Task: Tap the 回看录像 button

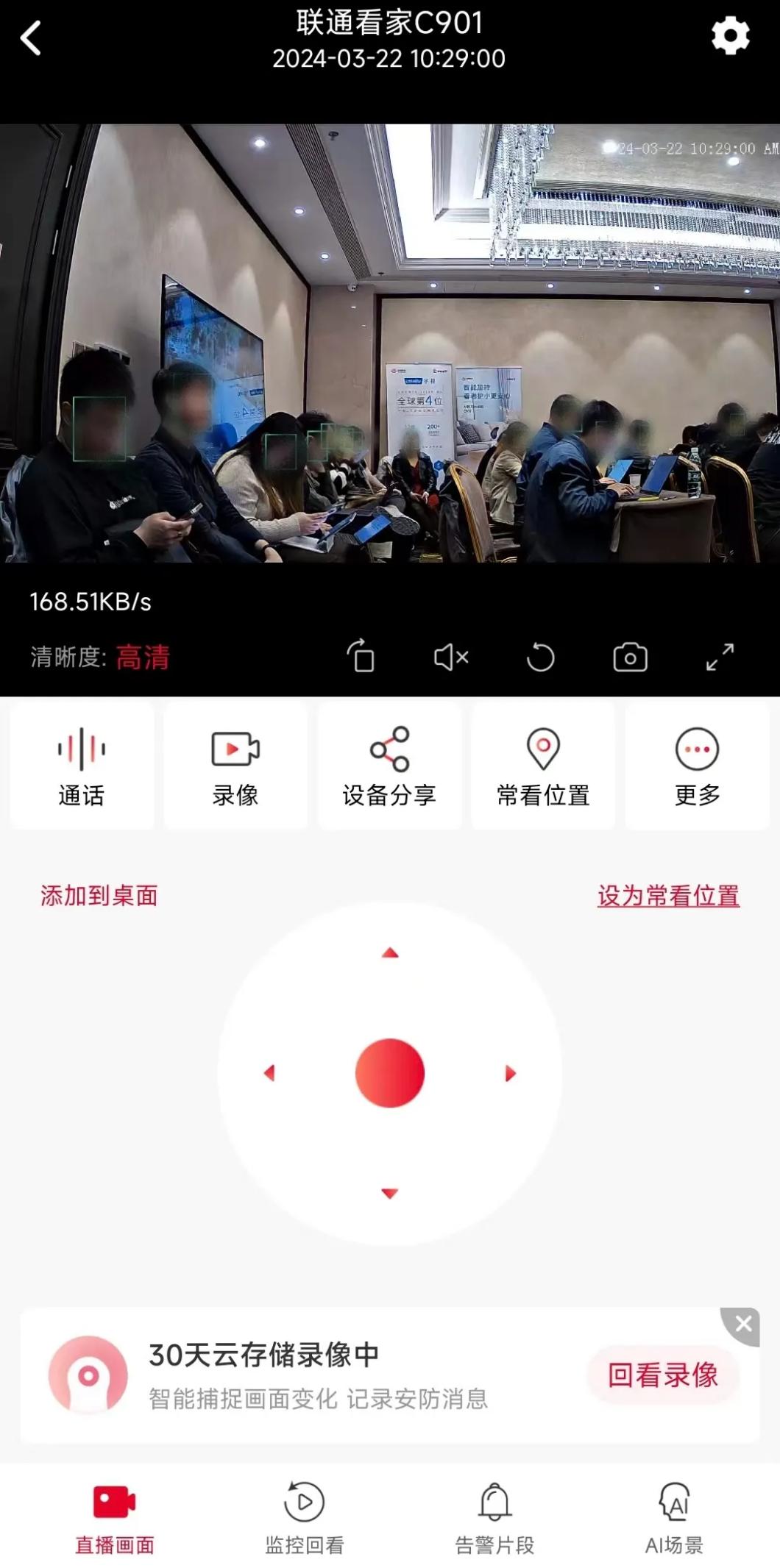Action: [x=663, y=1375]
